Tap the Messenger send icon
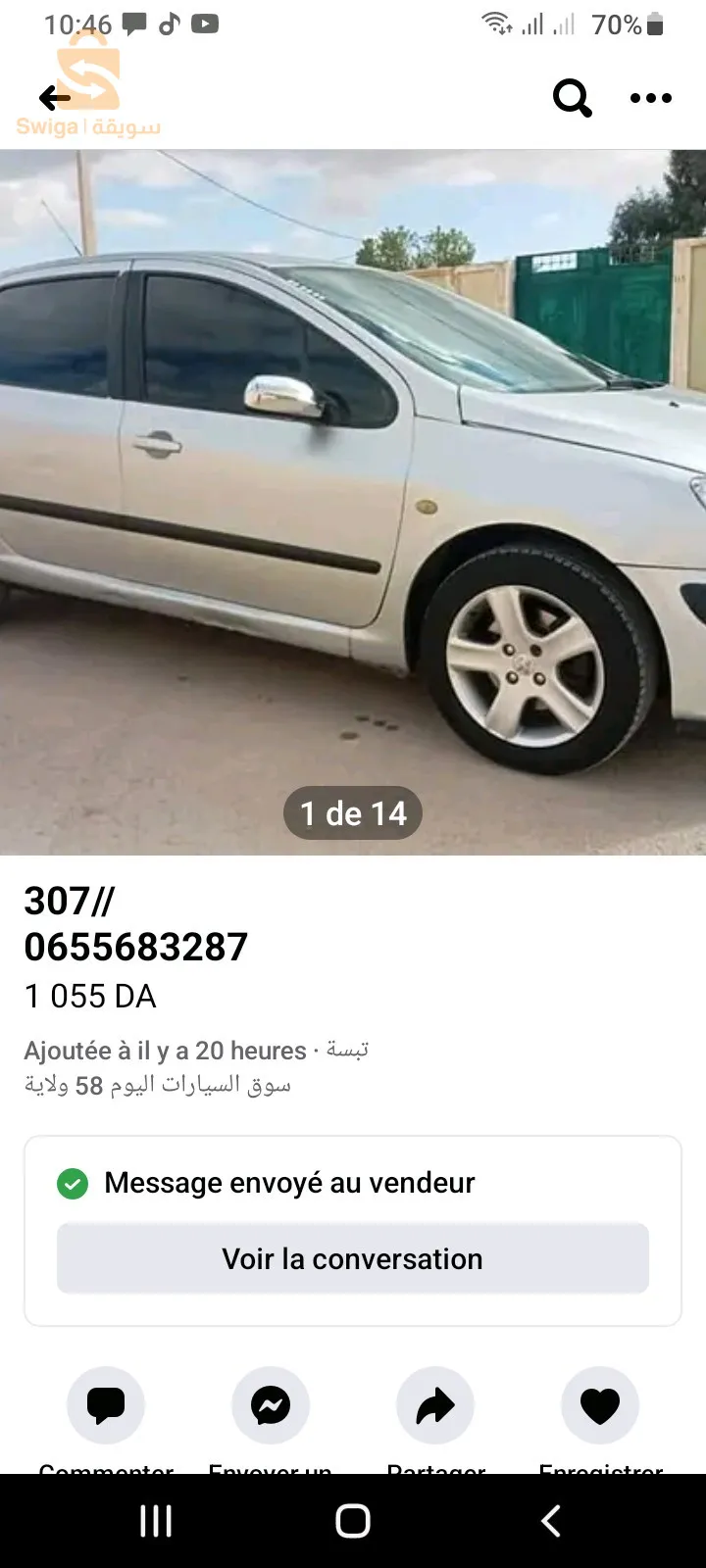The image size is (706, 1568). click(271, 1404)
